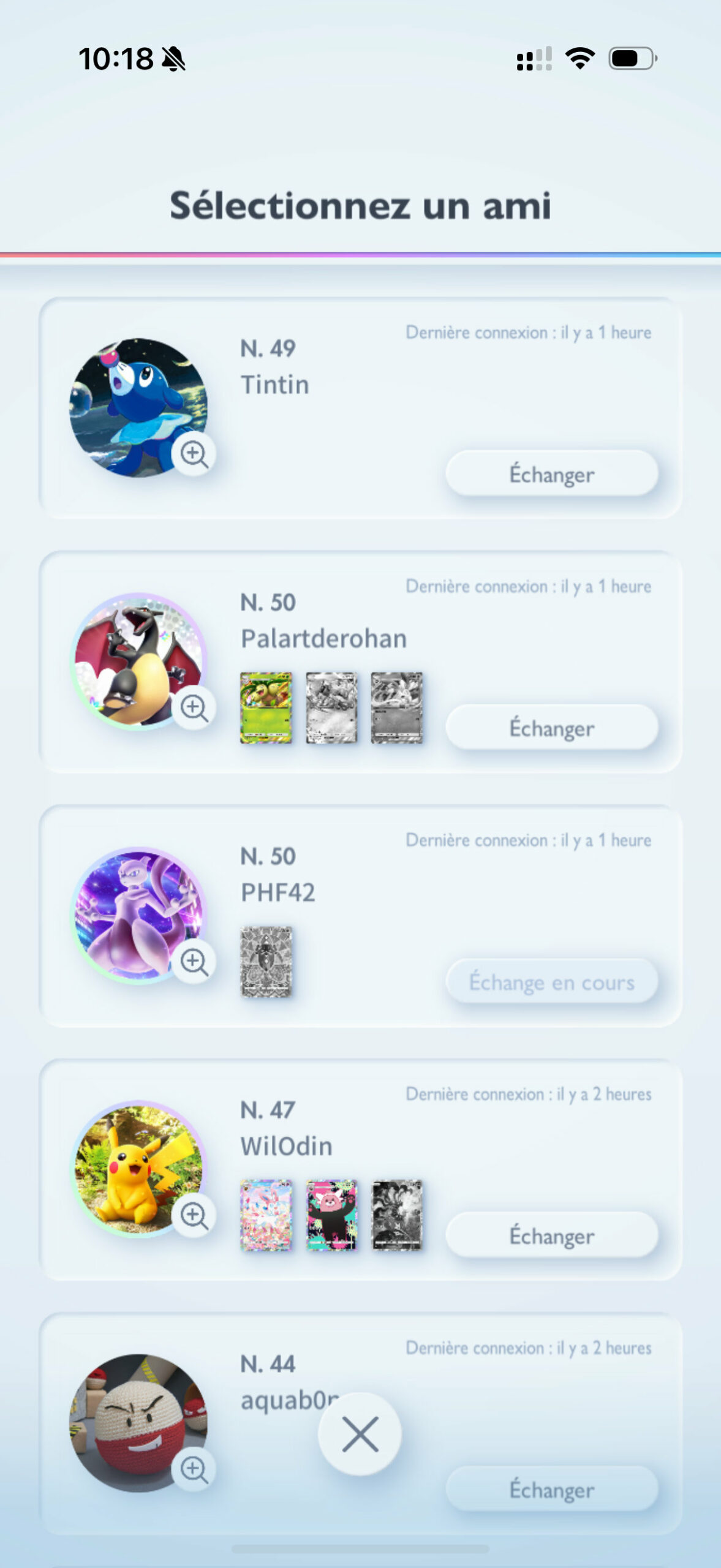Viewport: 721px width, 1568px height.
Task: Zoom aquab0r's Electrode avatar
Action: pos(194,1469)
